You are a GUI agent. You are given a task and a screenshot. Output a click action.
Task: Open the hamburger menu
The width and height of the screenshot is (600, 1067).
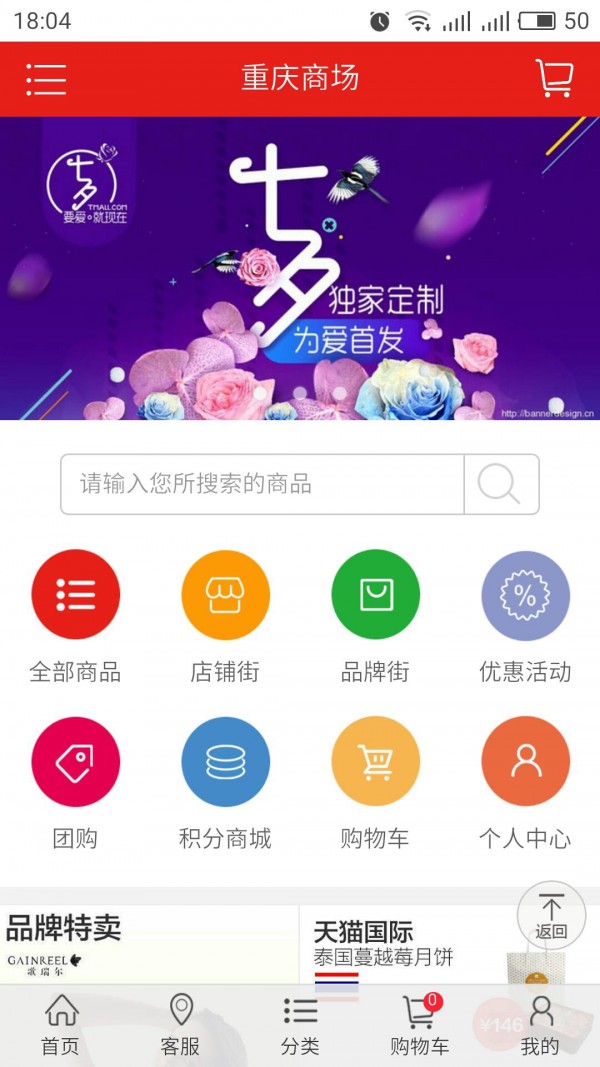[x=46, y=79]
